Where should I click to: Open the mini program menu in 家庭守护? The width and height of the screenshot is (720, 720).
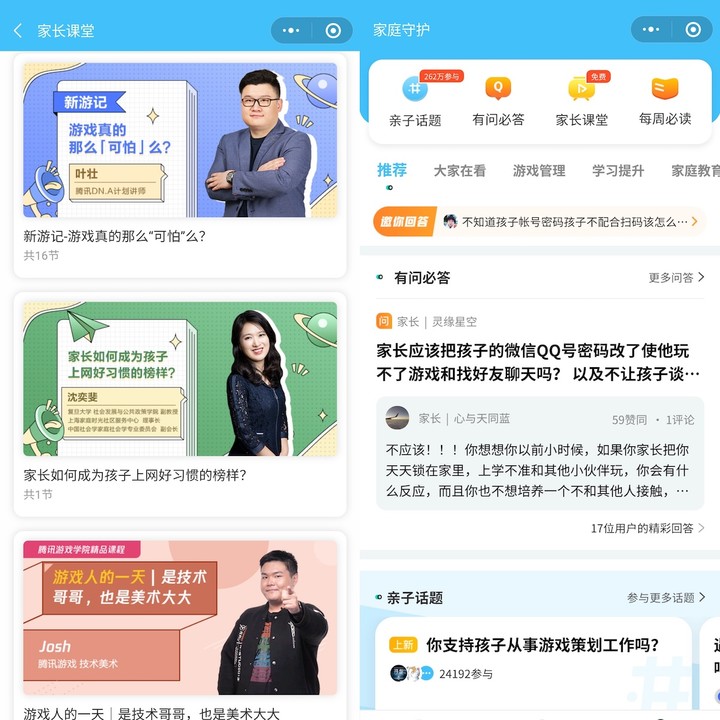click(x=651, y=31)
